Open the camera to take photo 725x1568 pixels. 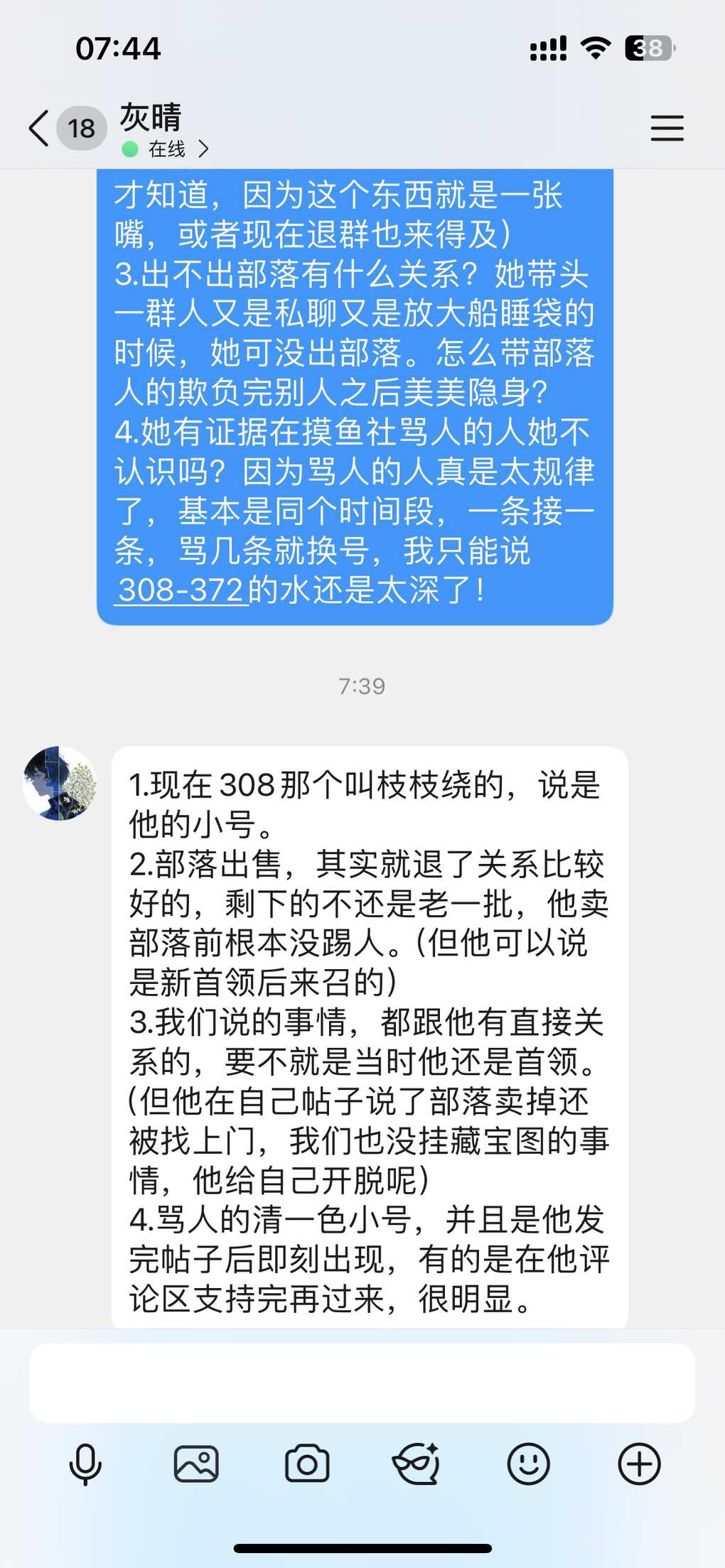307,1465
